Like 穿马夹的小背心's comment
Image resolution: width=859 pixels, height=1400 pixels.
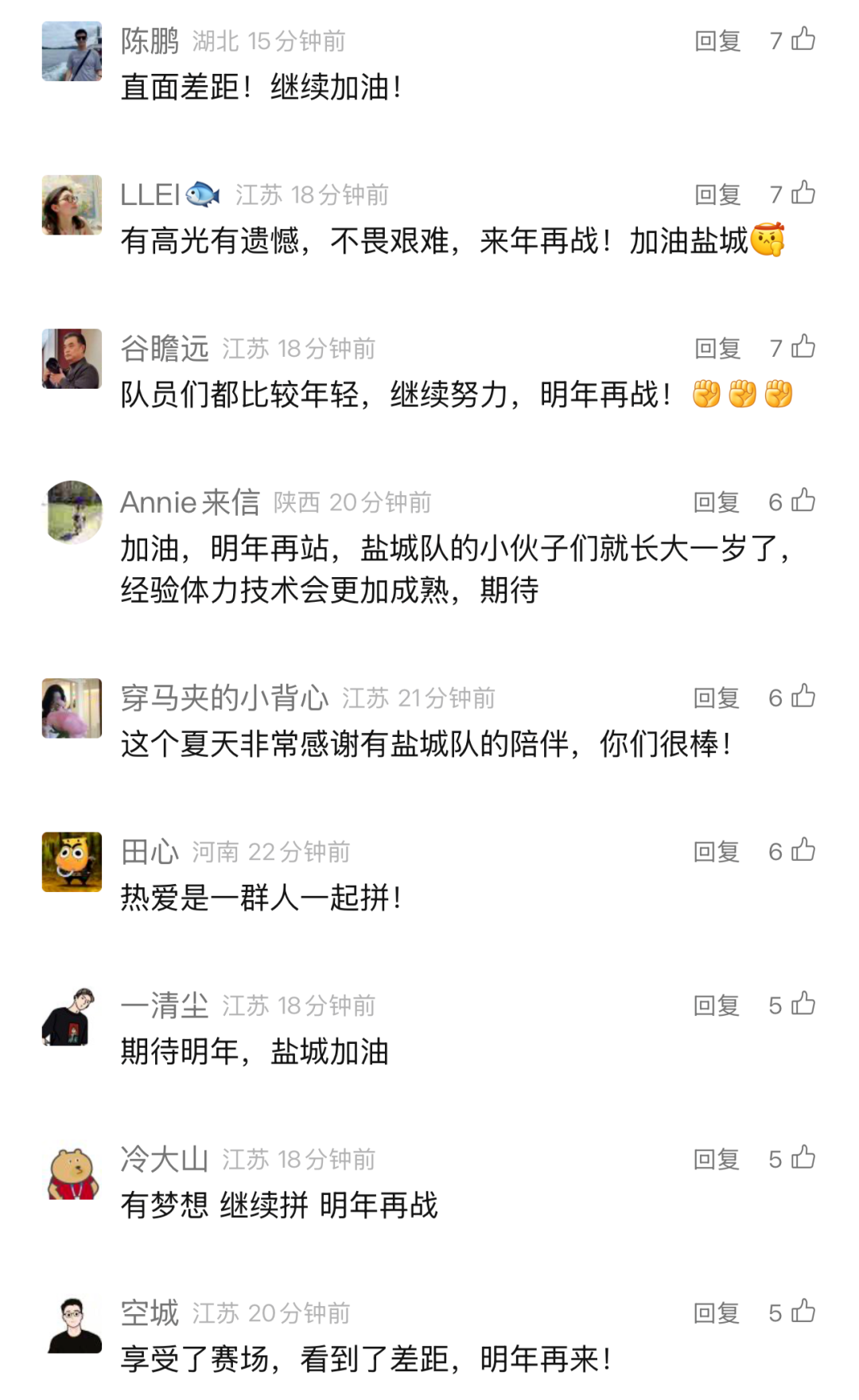pyautogui.click(x=803, y=696)
